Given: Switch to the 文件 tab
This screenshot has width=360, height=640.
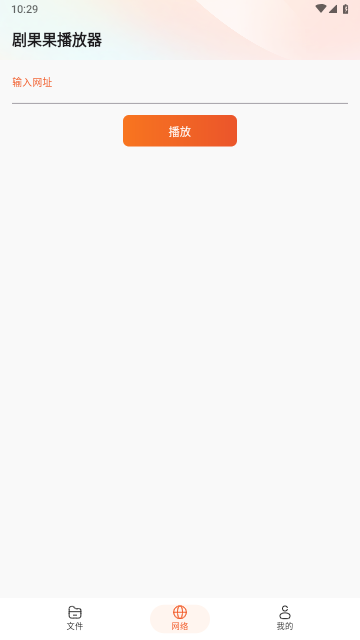Looking at the screenshot, I should click(75, 618).
